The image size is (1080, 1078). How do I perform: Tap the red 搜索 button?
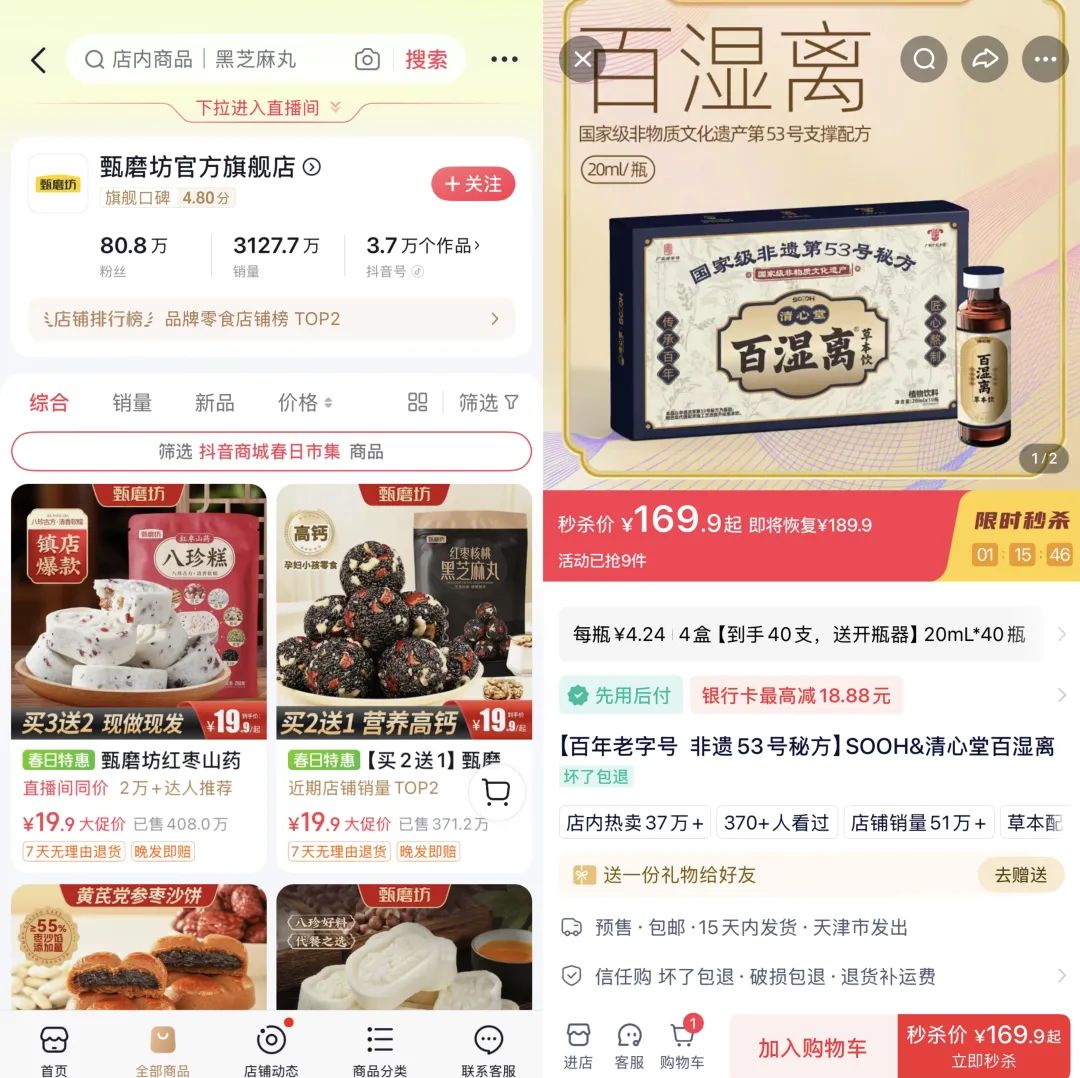tap(426, 60)
